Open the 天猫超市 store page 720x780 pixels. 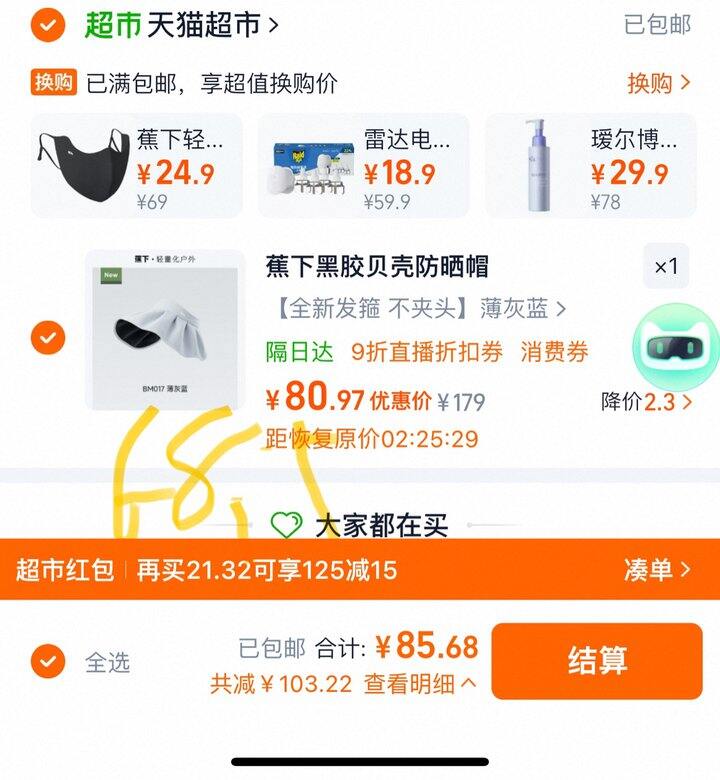click(212, 25)
